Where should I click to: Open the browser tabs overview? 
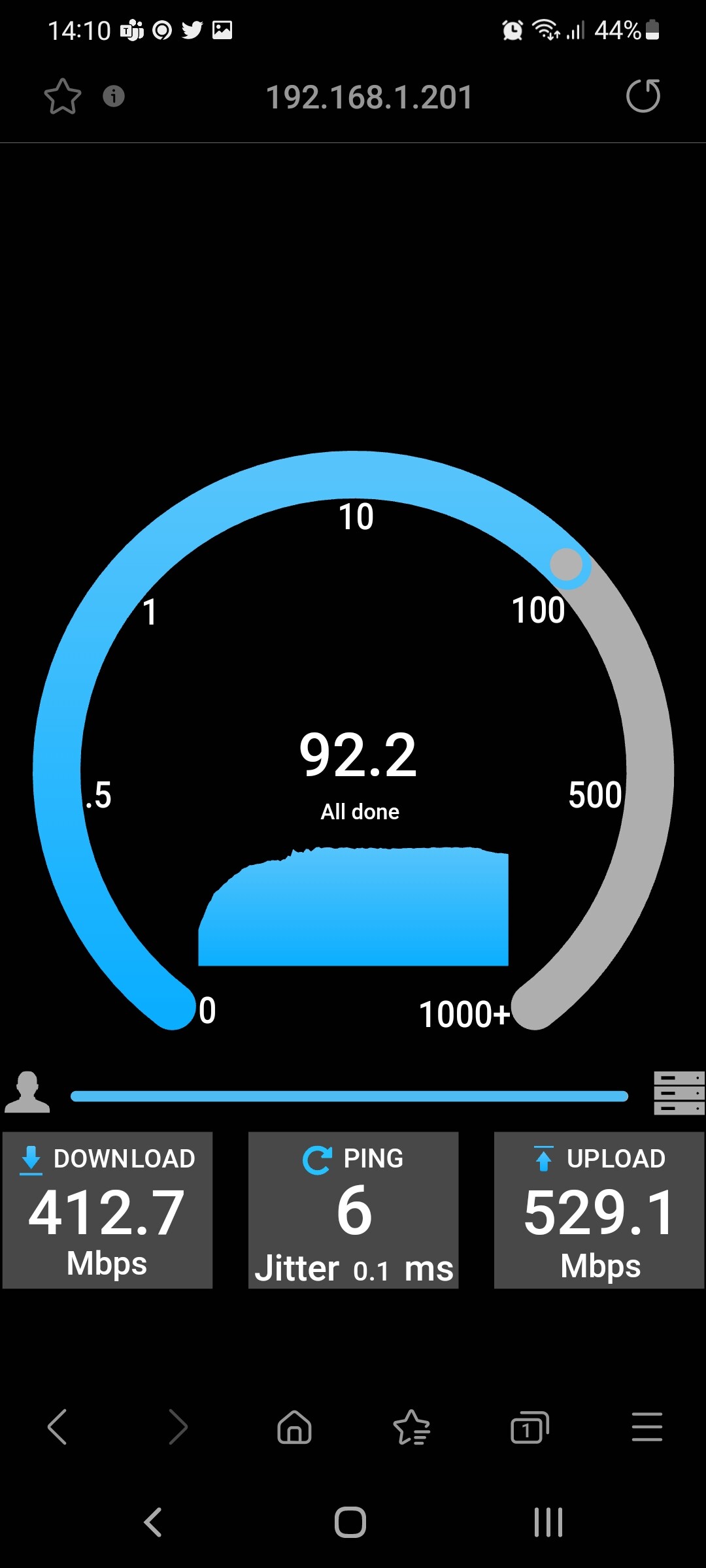pos(528,1428)
